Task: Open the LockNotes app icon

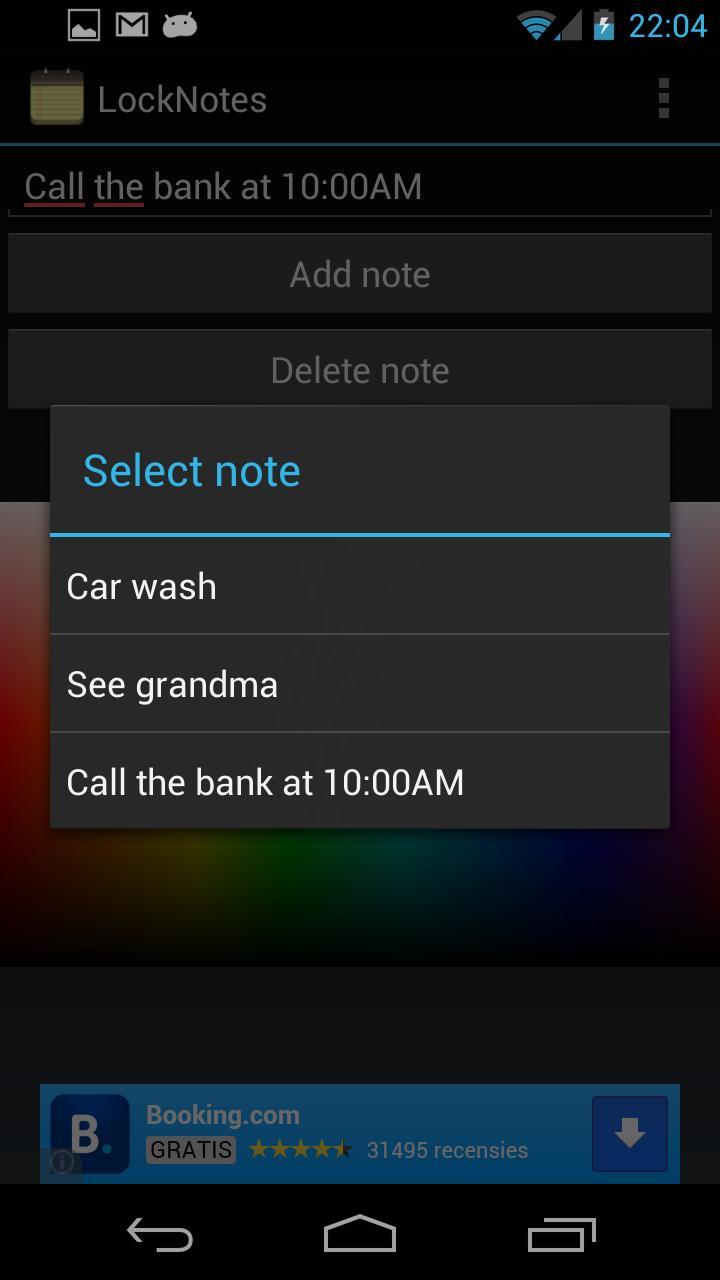Action: pyautogui.click(x=57, y=97)
